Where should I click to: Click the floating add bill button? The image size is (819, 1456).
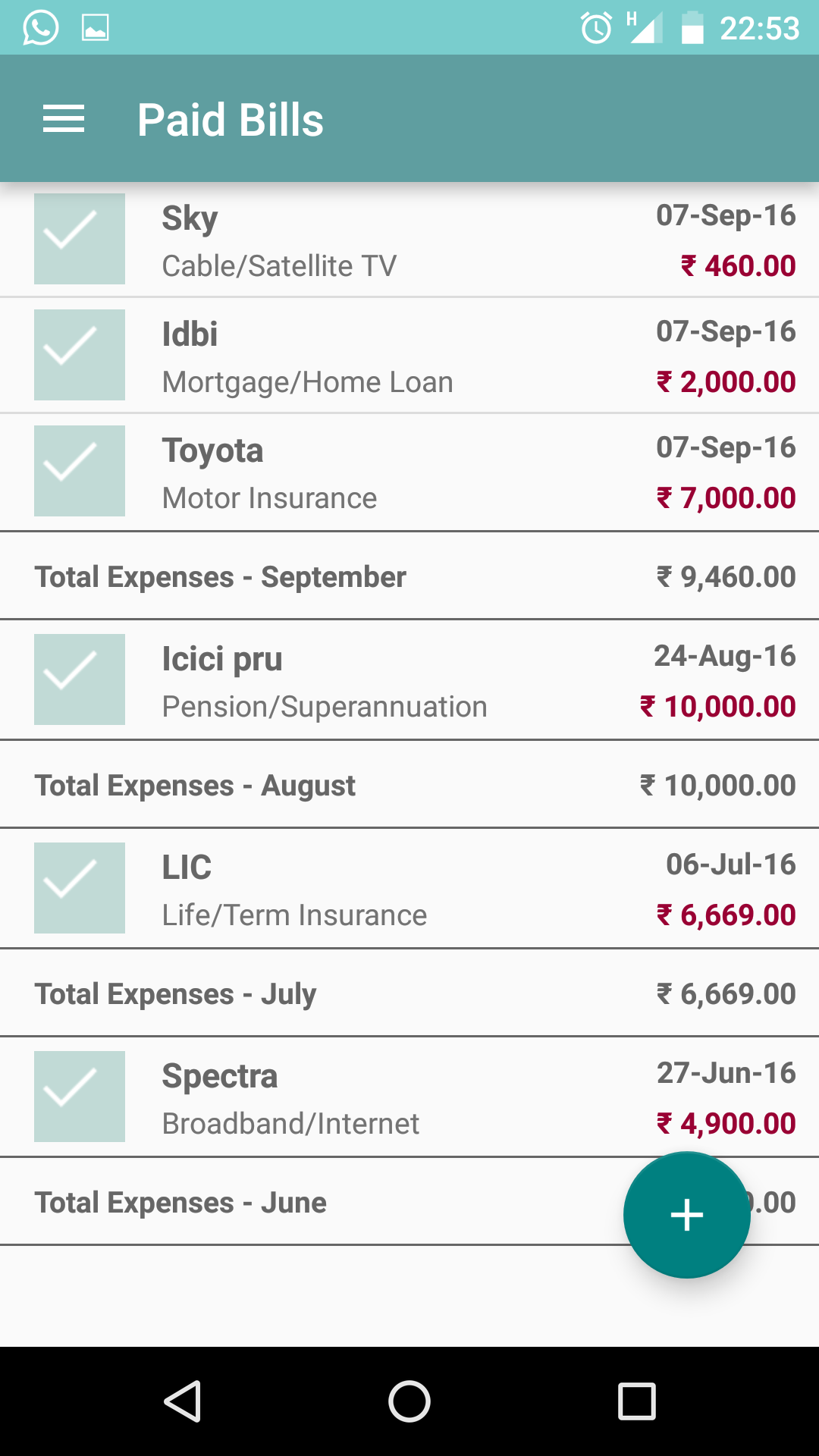point(686,1215)
